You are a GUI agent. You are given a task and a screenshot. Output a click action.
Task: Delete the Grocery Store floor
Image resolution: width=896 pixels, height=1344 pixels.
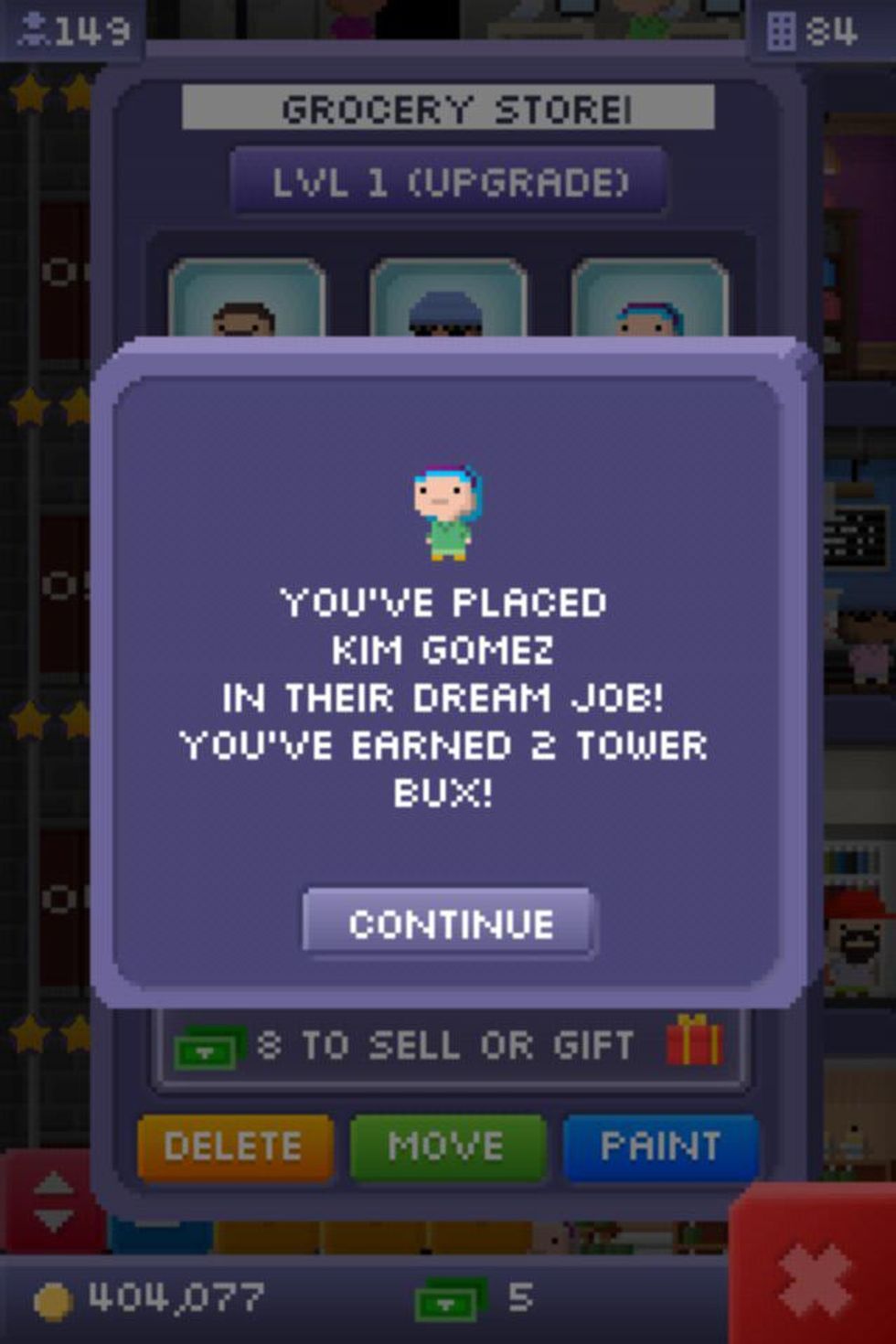tap(234, 1147)
